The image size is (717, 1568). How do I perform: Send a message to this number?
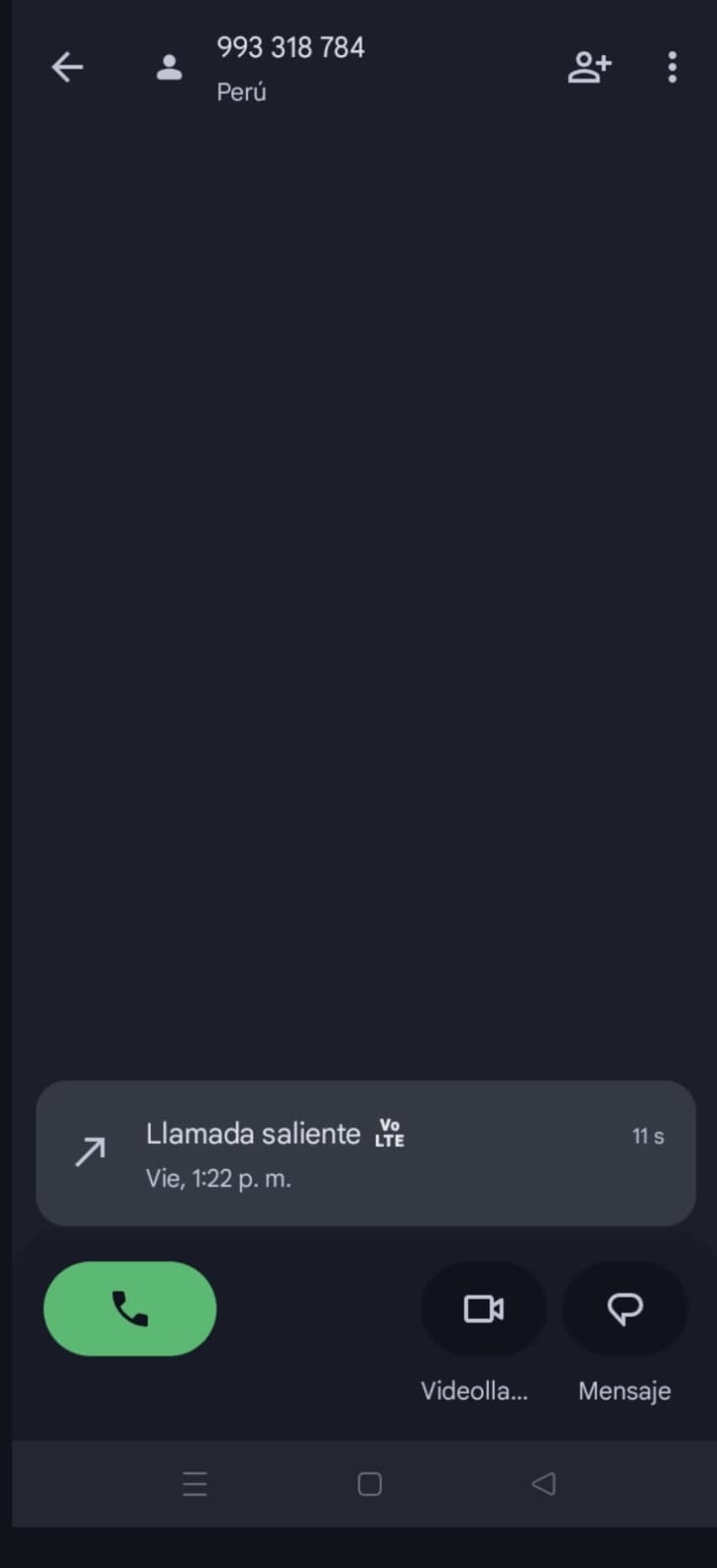tap(625, 1309)
